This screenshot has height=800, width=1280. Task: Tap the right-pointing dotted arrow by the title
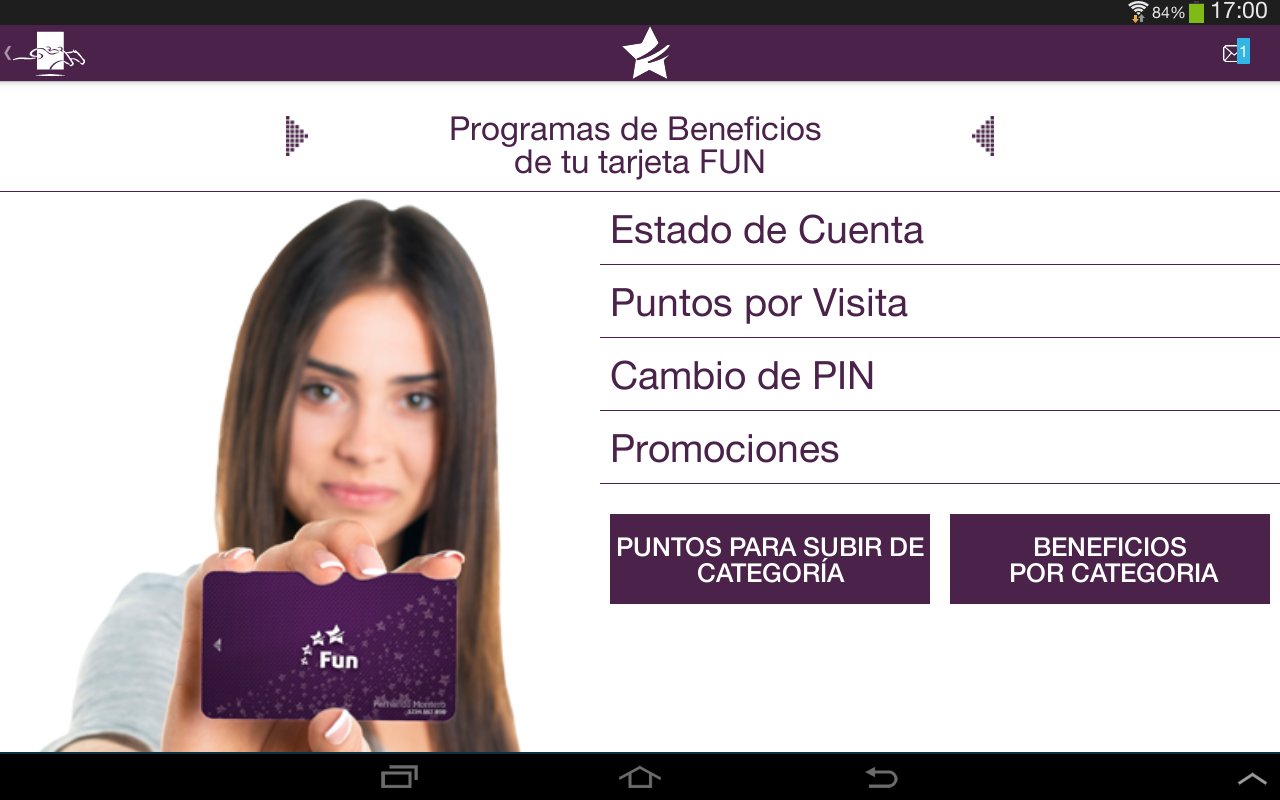[296, 136]
